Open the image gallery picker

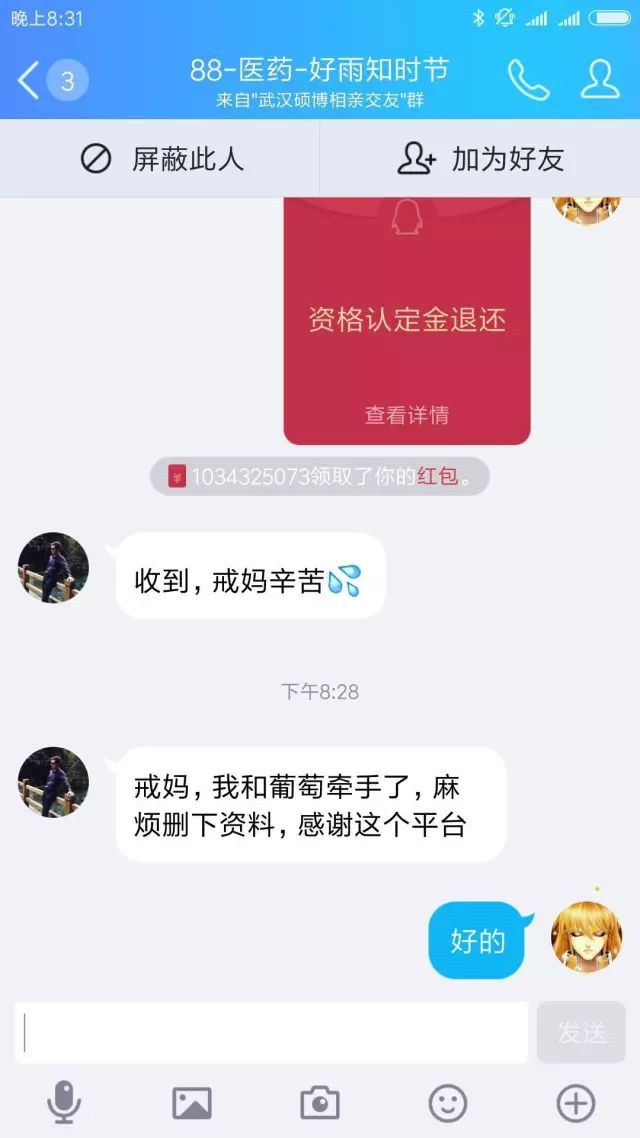pyautogui.click(x=192, y=1103)
